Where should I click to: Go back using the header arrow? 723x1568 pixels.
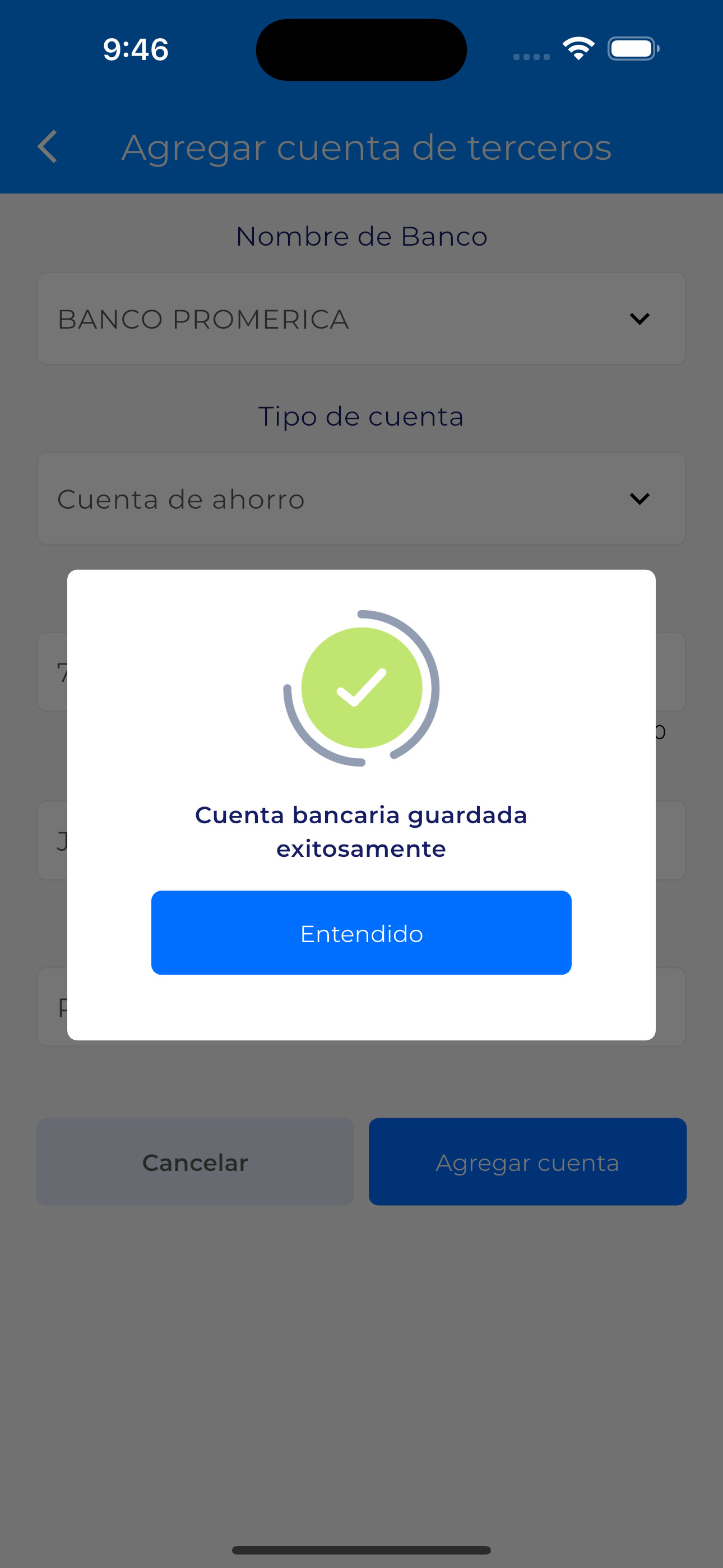(x=48, y=147)
